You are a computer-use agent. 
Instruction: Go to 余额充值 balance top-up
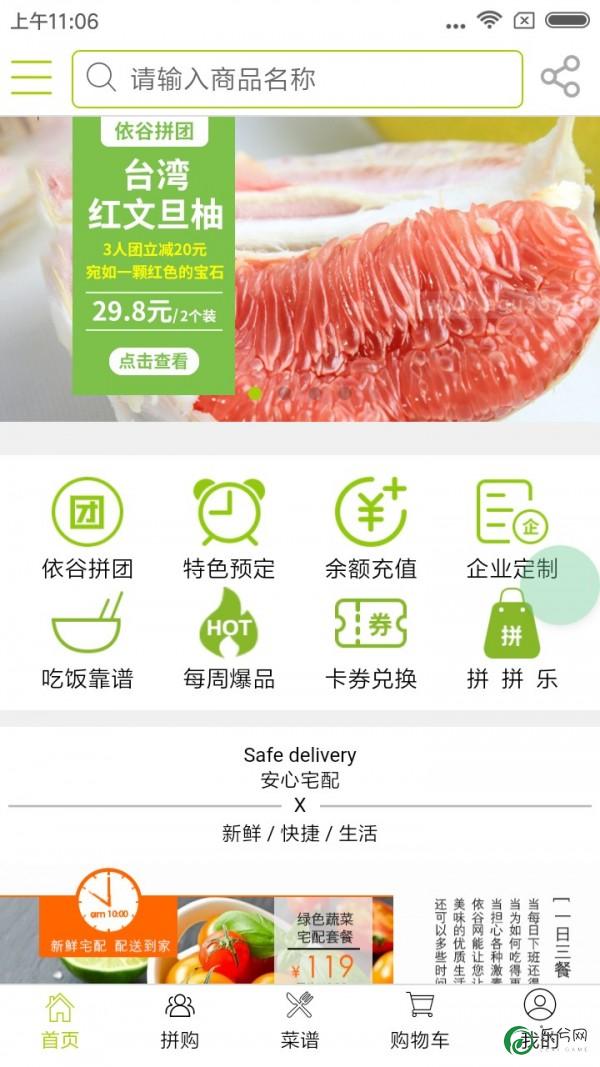[x=371, y=528]
